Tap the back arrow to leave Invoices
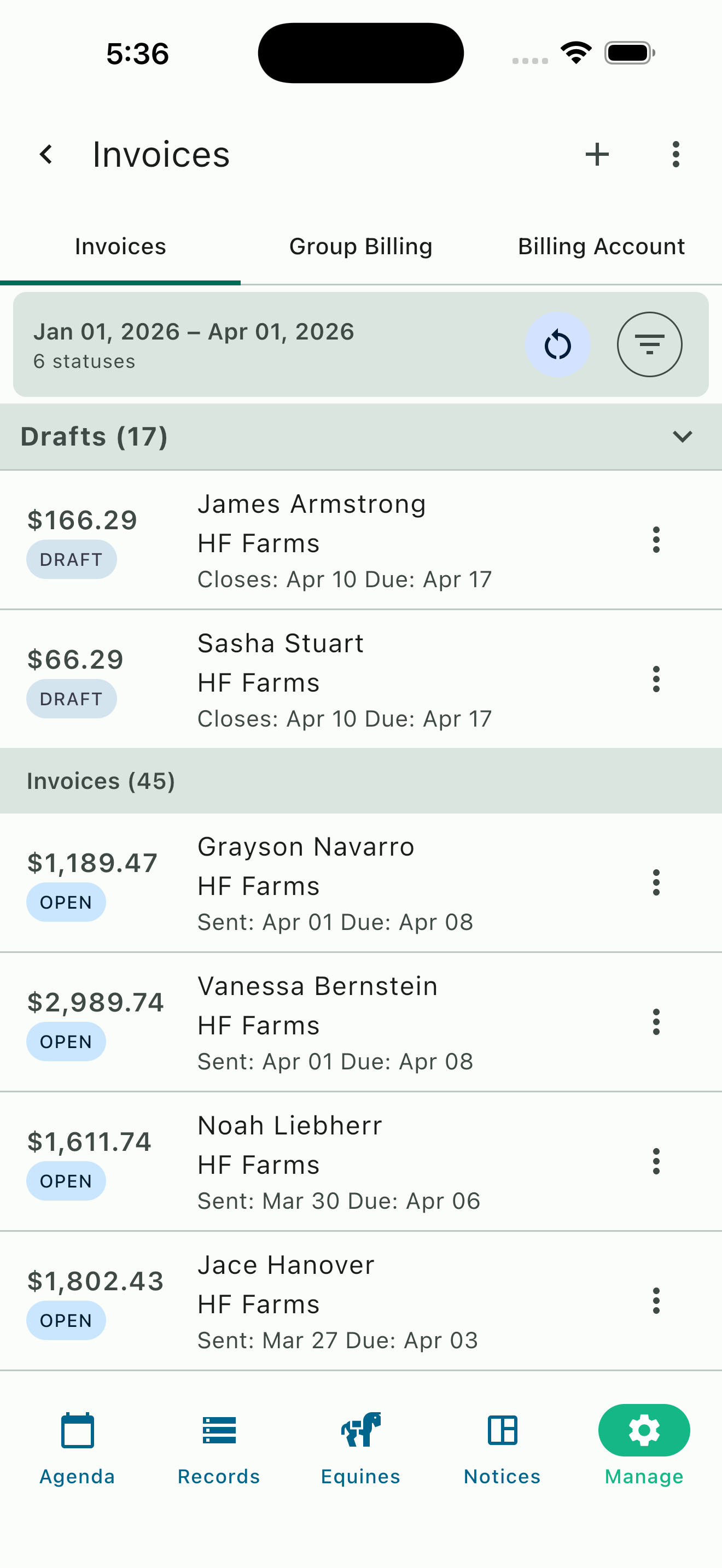 (46, 154)
